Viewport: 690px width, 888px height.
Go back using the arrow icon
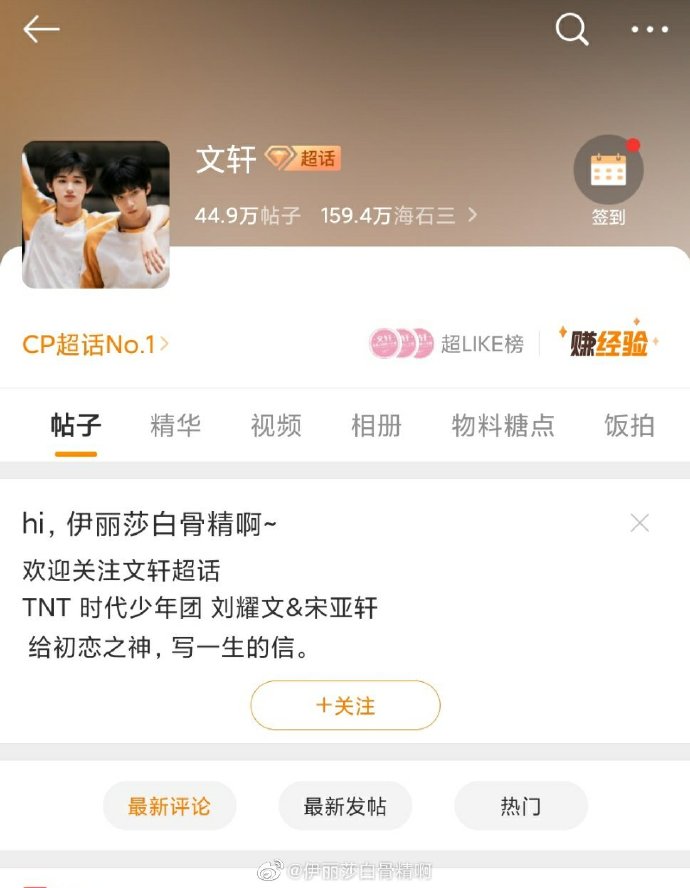41,30
